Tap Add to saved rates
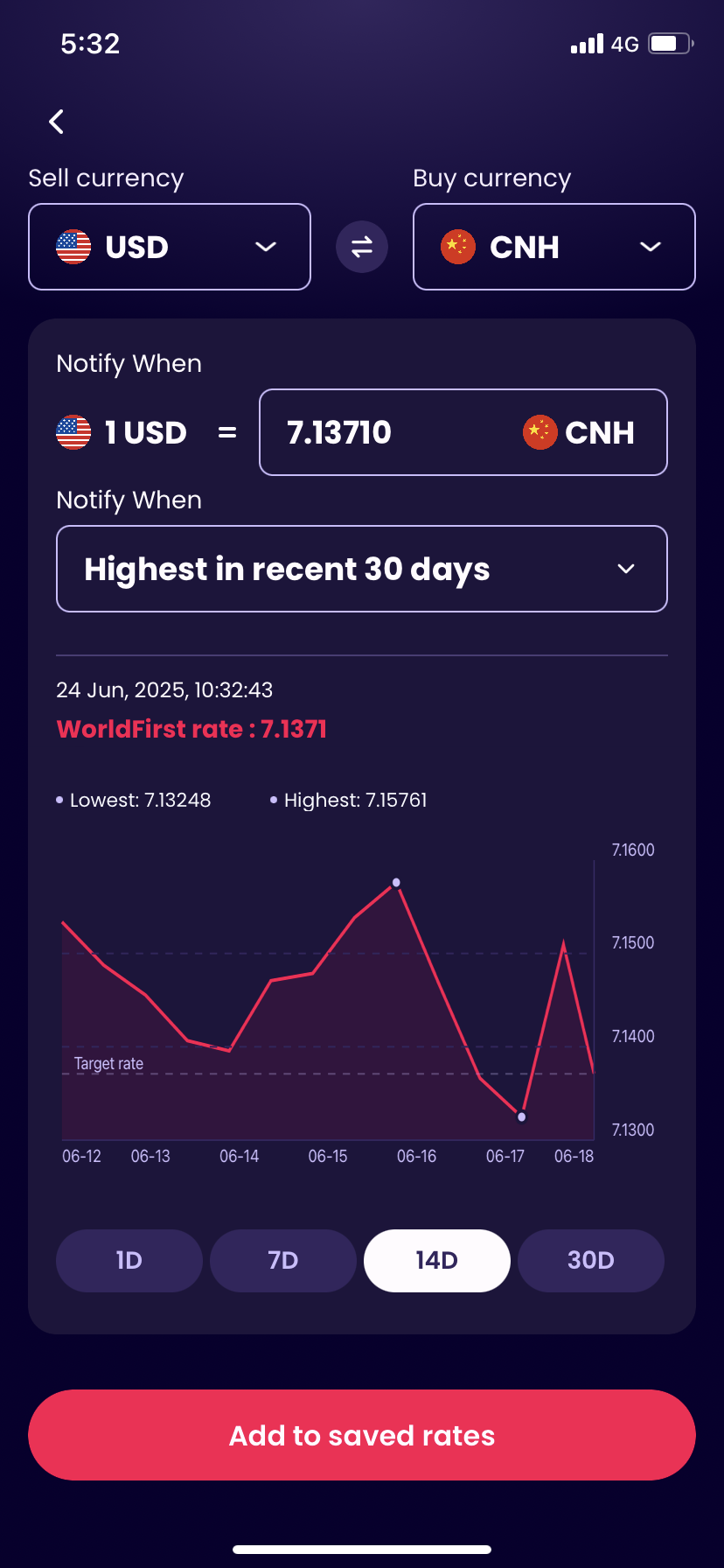This screenshot has width=724, height=1568. [x=362, y=1435]
